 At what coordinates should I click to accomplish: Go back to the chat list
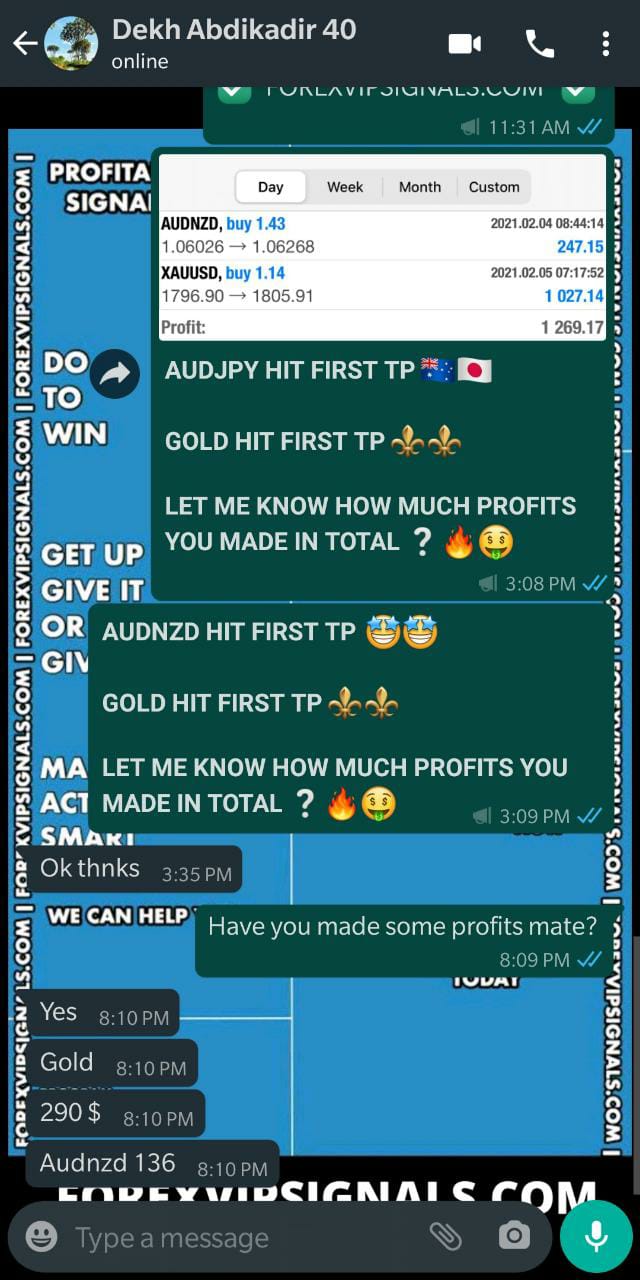pyautogui.click(x=24, y=44)
